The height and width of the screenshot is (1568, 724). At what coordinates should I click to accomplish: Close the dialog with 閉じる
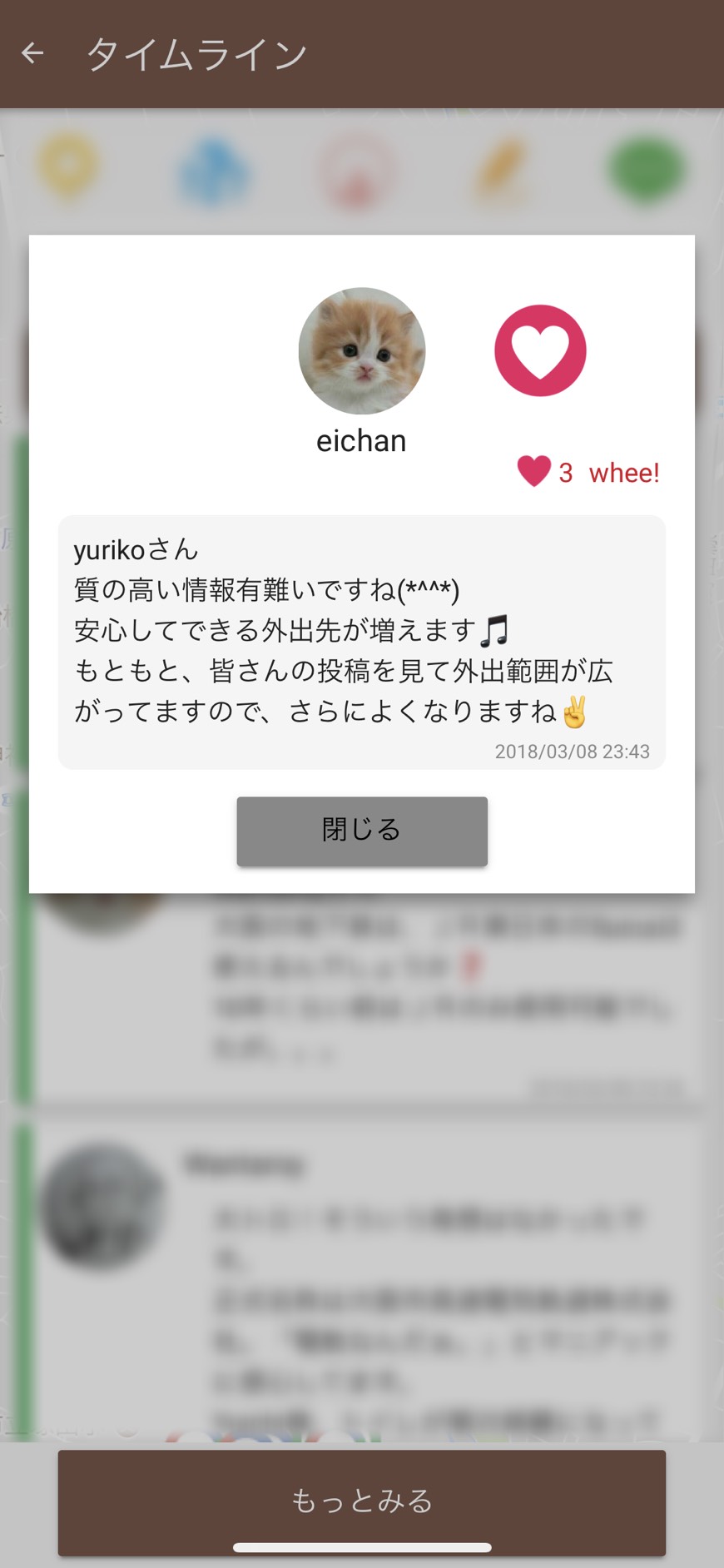pos(362,831)
